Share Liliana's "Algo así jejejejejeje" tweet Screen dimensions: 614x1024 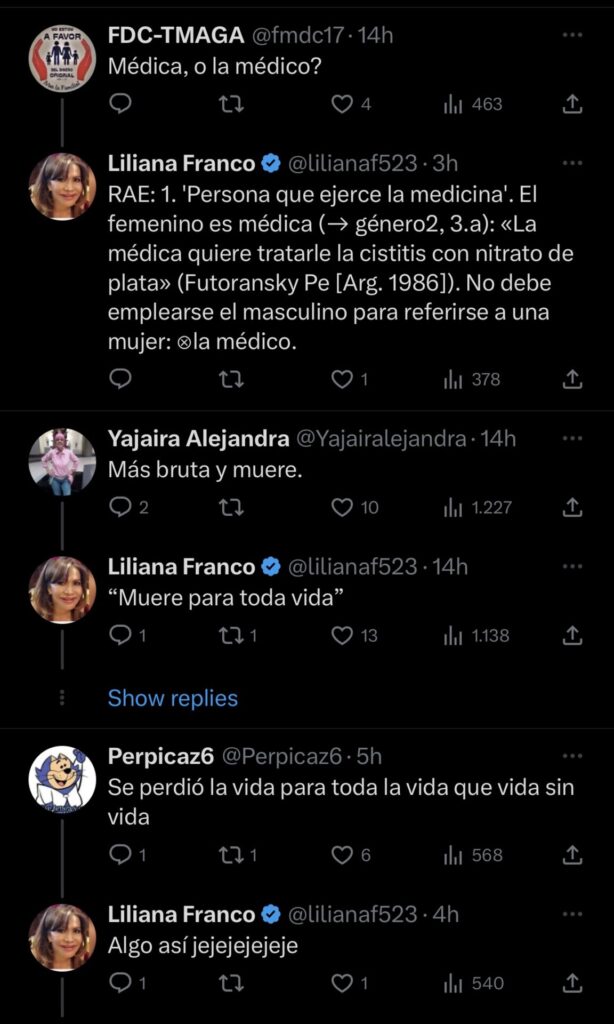click(x=572, y=984)
